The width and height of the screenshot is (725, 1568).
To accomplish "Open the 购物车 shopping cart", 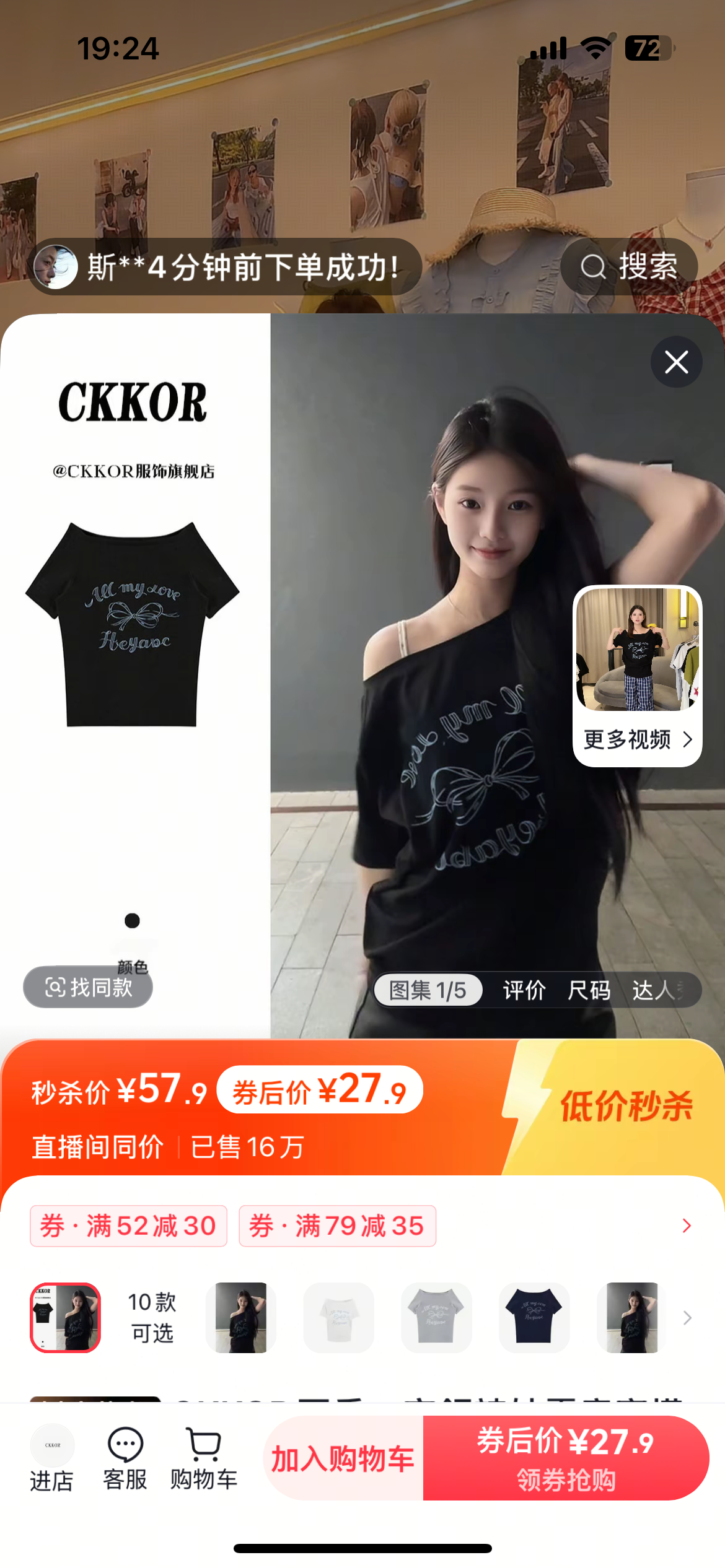I will coord(204,1458).
